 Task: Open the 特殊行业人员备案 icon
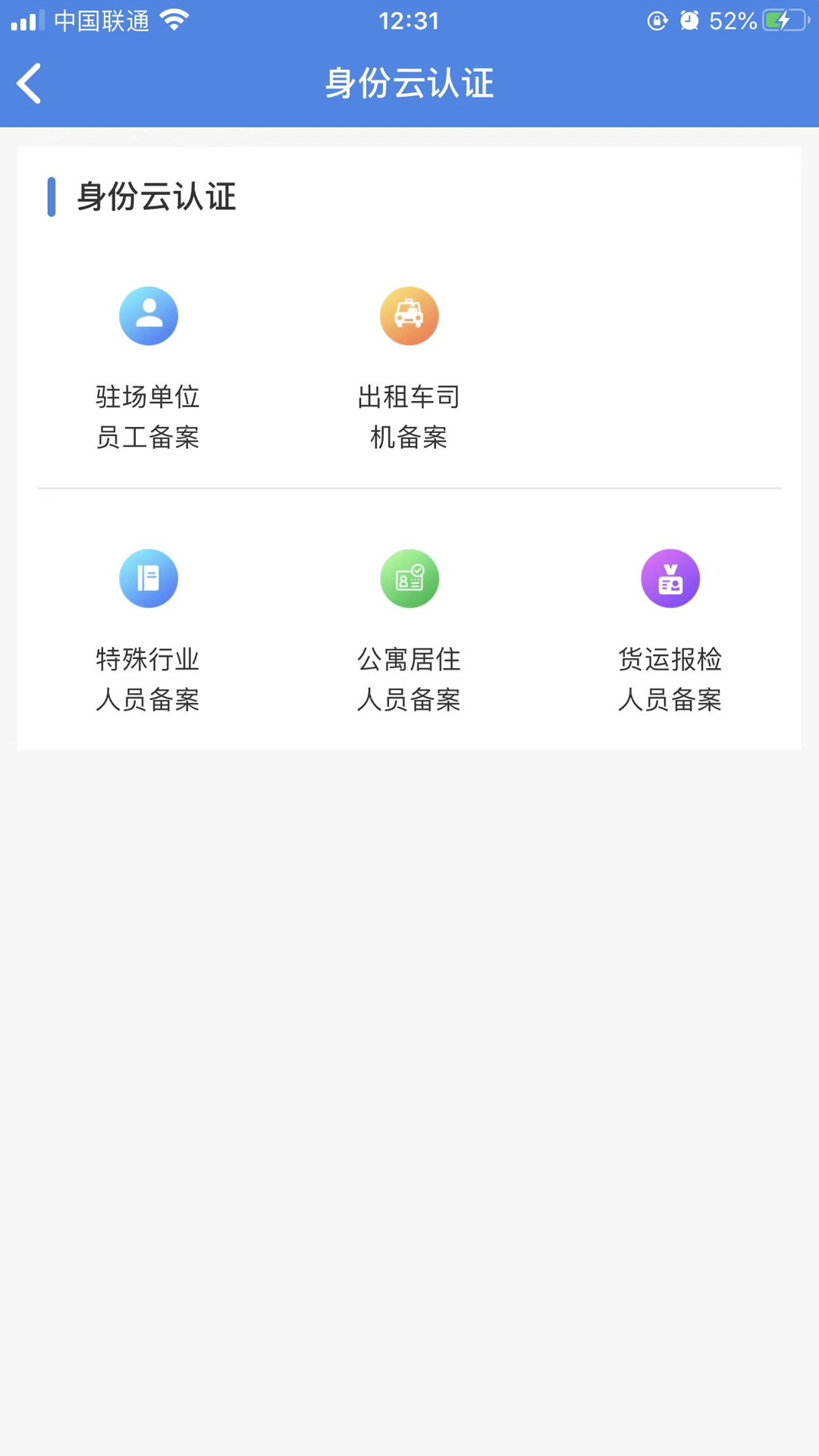[x=149, y=578]
